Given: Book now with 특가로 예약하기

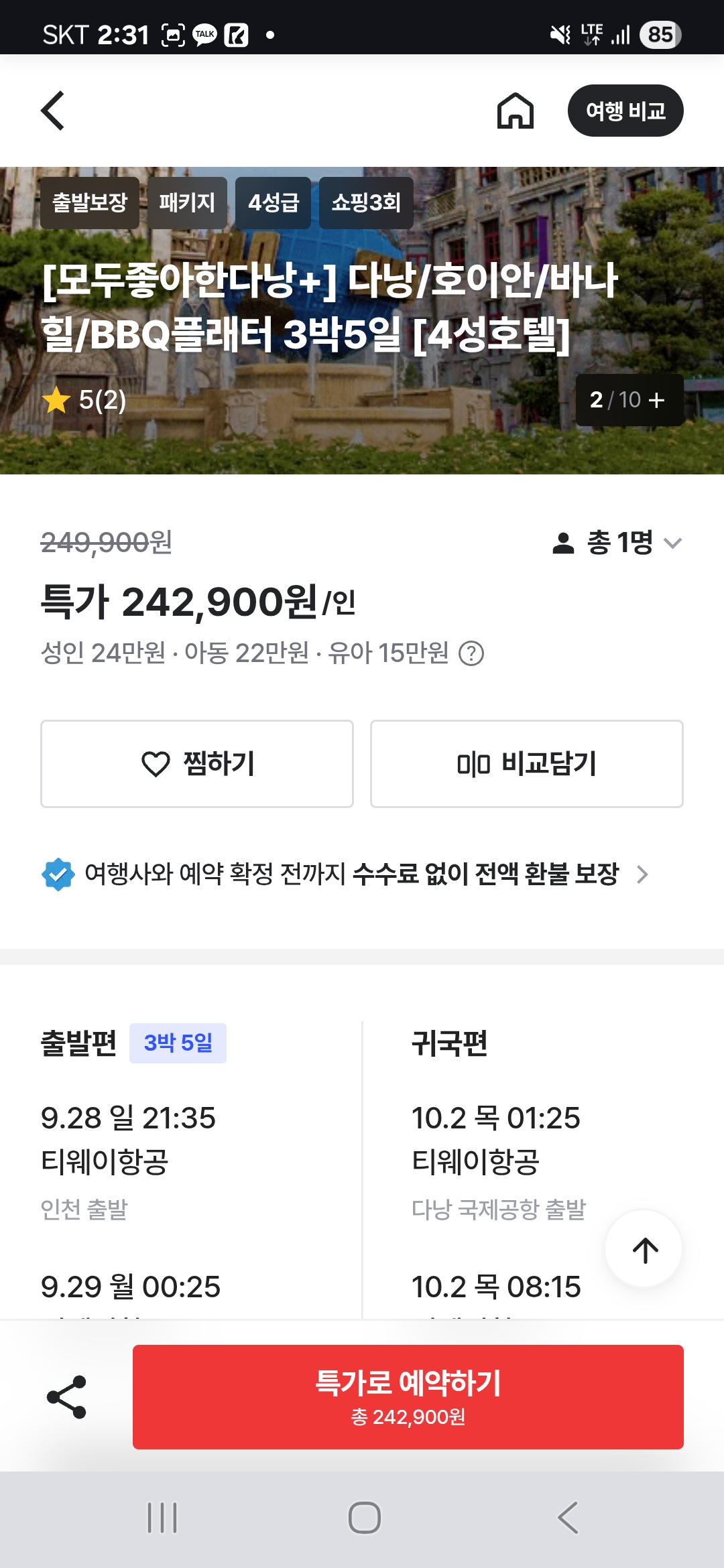Looking at the screenshot, I should click(x=408, y=1397).
